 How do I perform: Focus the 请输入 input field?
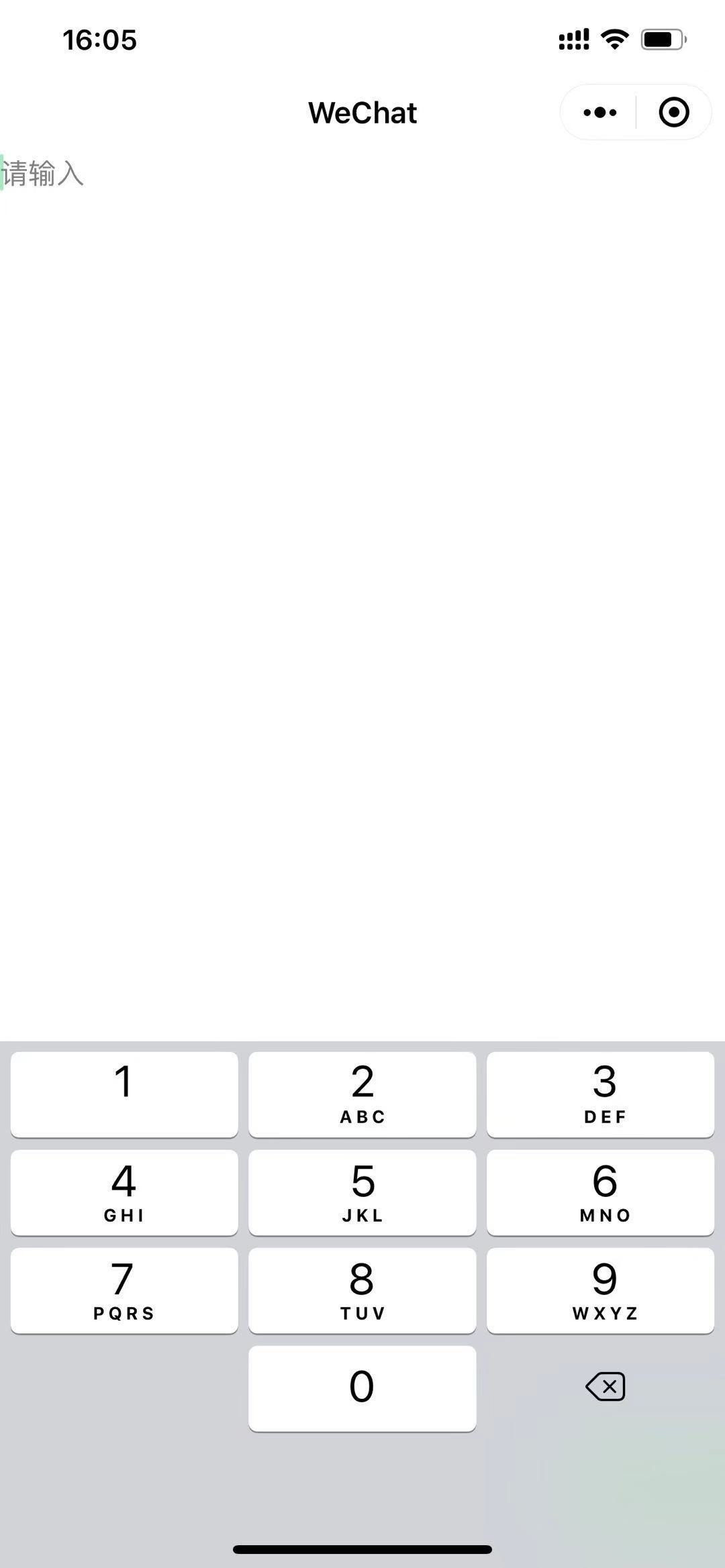362,174
